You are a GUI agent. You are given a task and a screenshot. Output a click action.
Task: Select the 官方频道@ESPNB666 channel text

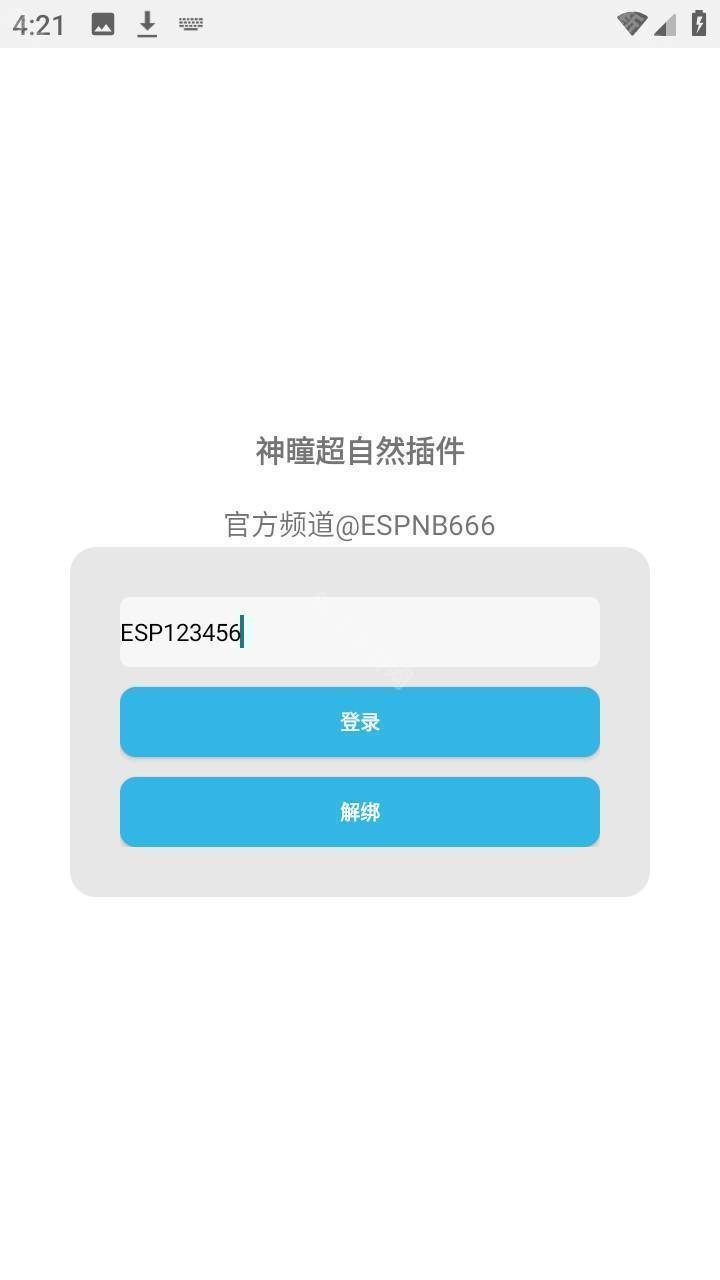pos(359,524)
